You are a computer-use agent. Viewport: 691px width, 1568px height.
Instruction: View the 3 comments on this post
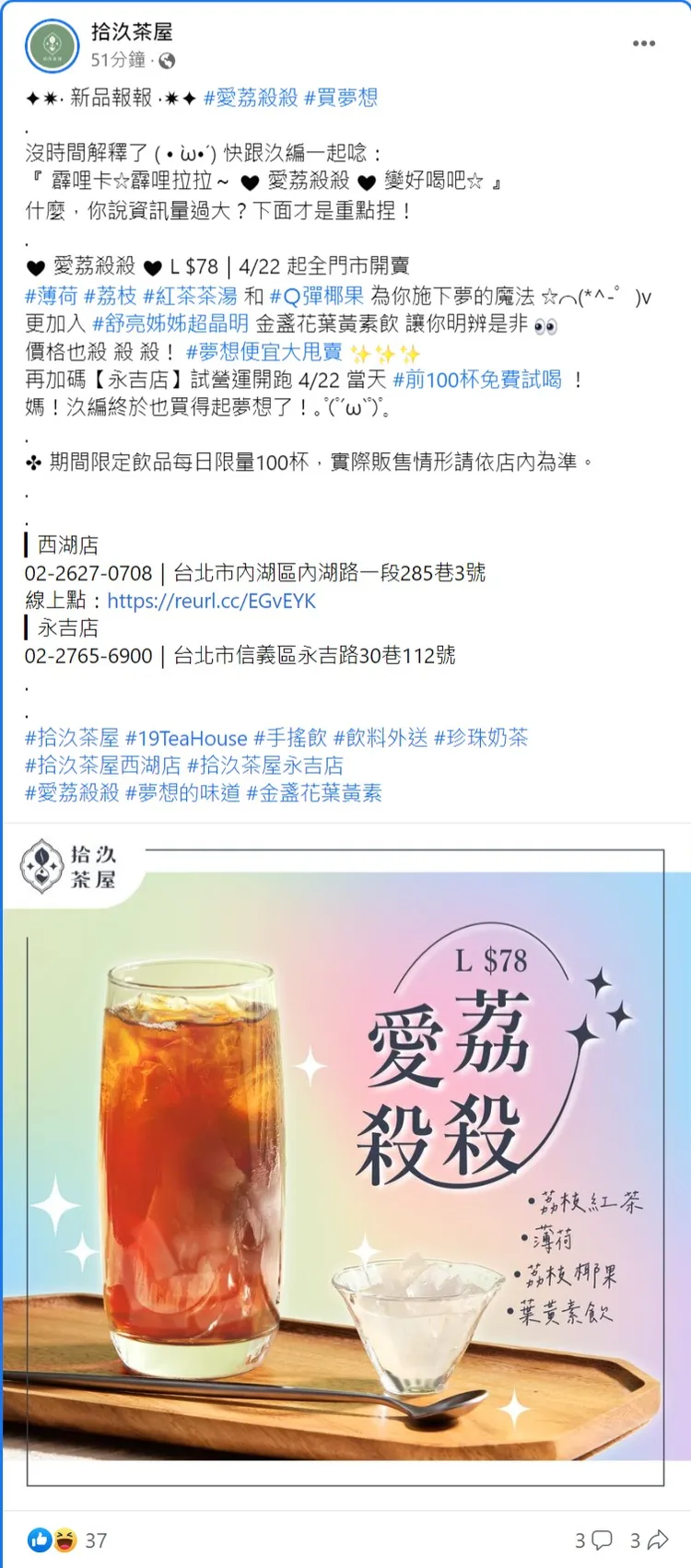click(x=593, y=1540)
